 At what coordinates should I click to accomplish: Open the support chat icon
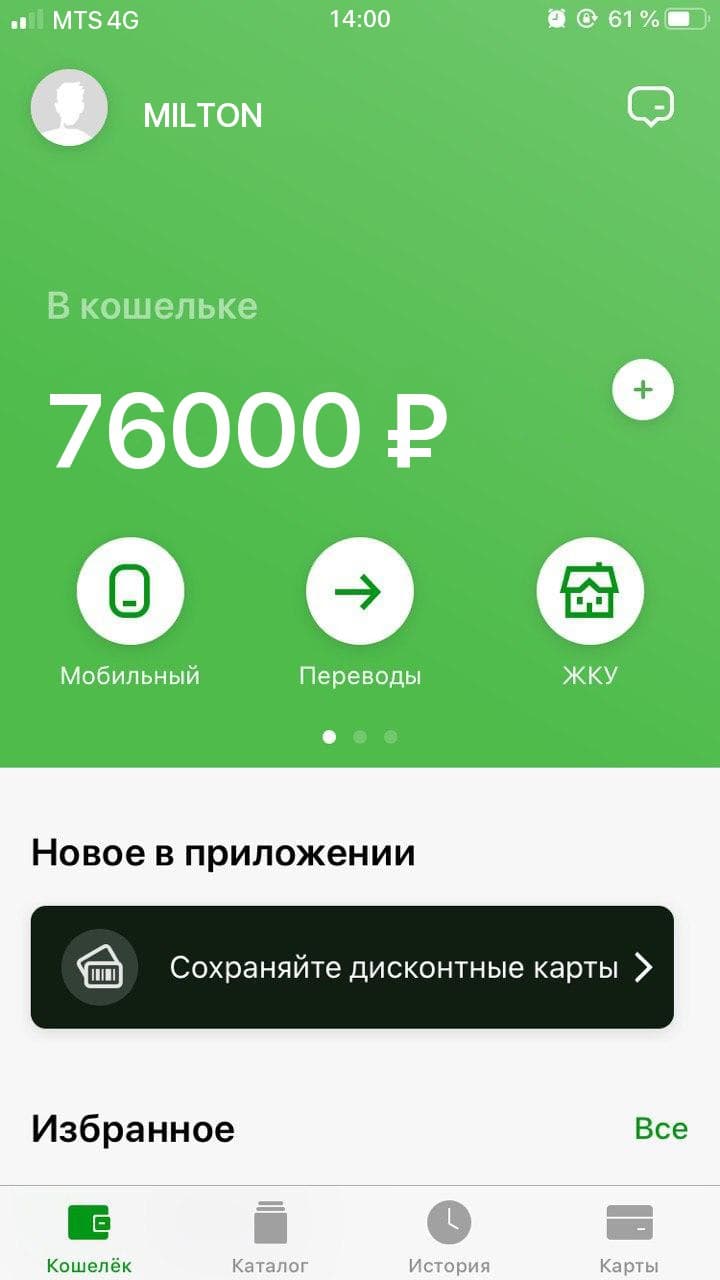(x=650, y=106)
